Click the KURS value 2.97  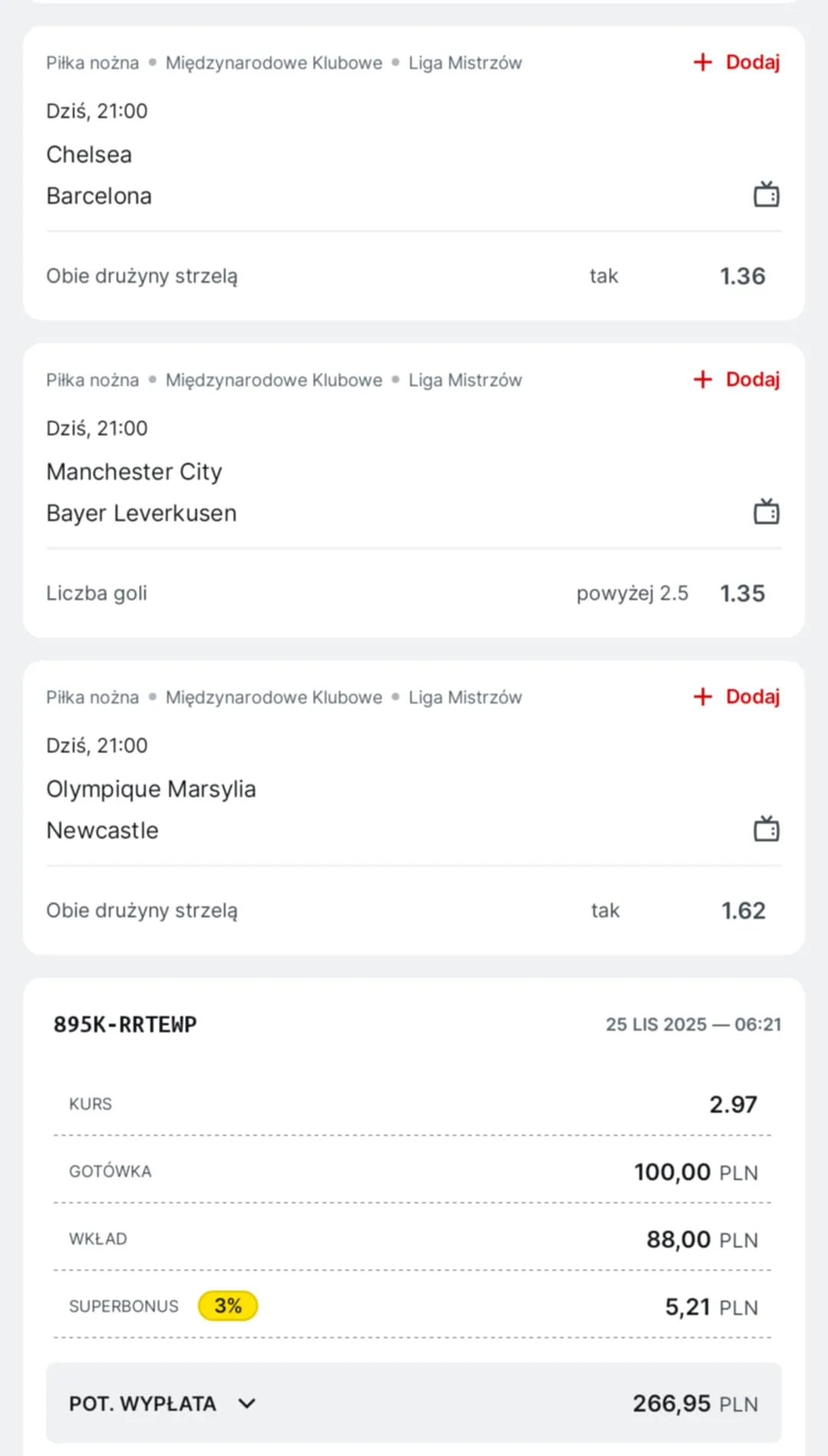[732, 1103]
